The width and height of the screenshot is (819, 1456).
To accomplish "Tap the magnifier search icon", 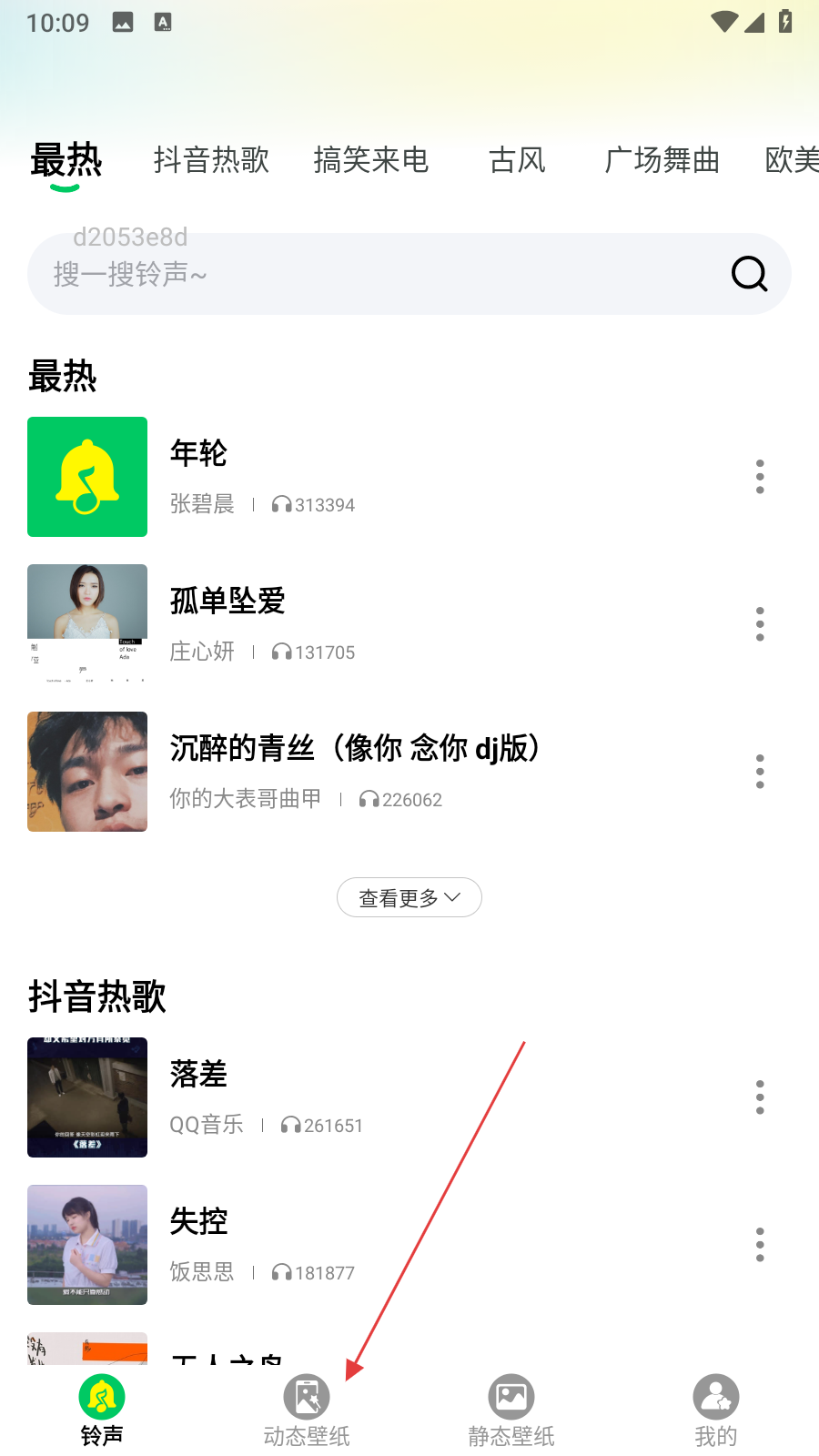I will pyautogui.click(x=750, y=274).
